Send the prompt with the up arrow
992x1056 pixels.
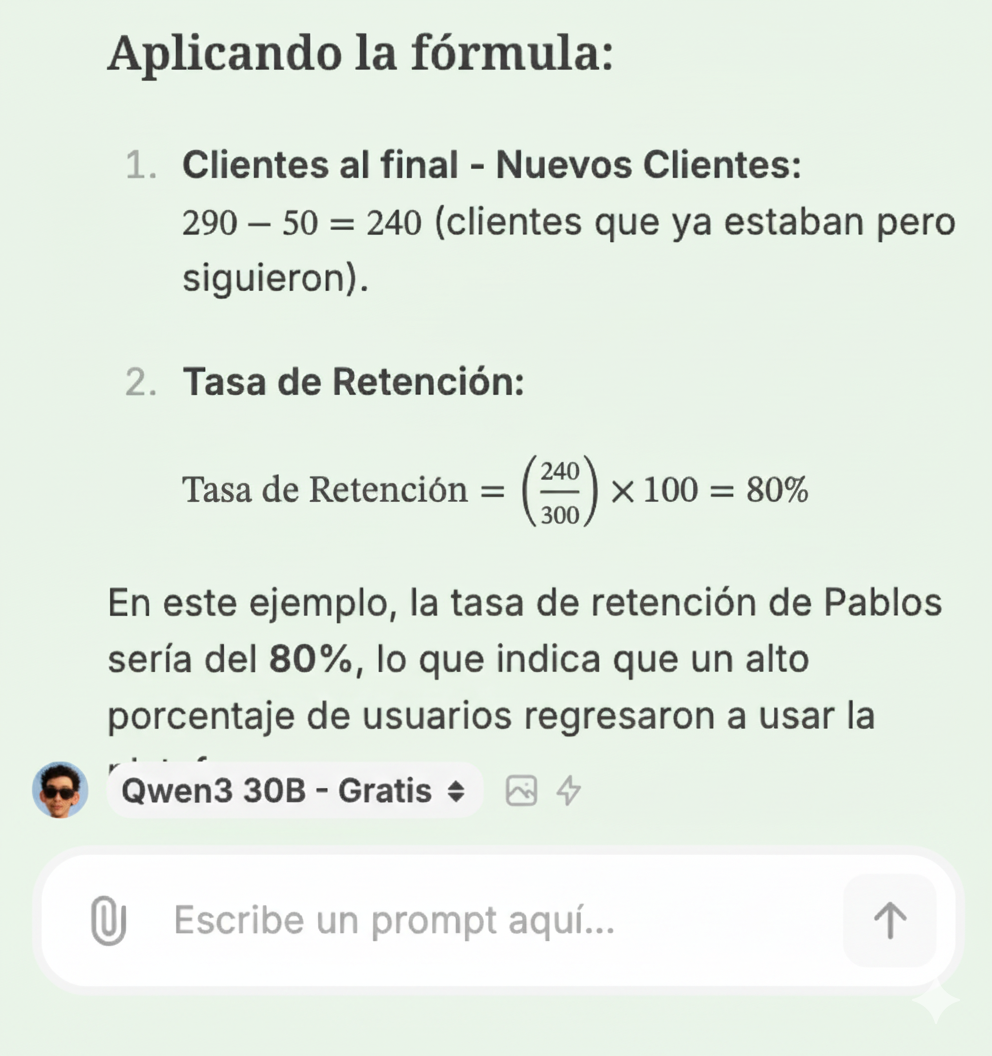[889, 920]
